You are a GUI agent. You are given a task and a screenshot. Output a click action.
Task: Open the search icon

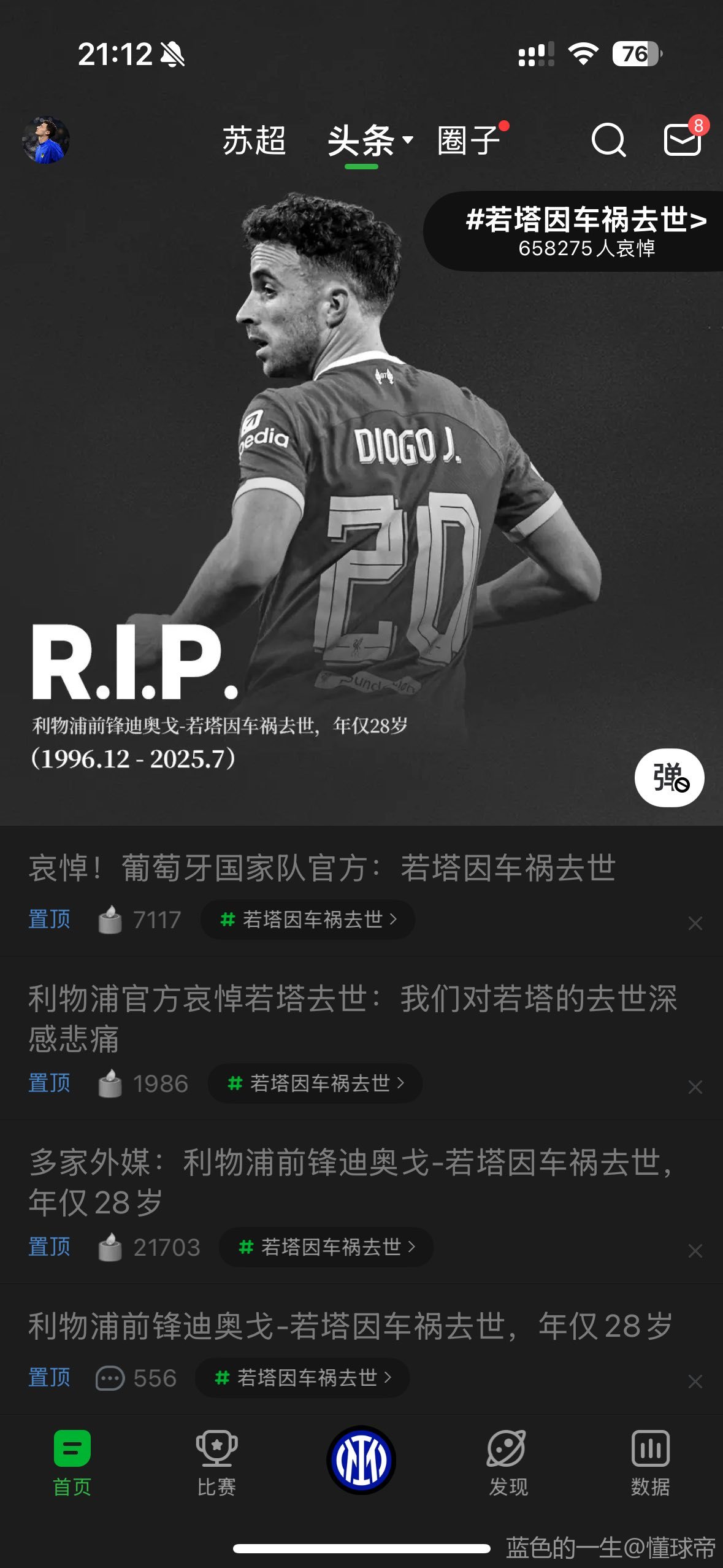point(608,140)
